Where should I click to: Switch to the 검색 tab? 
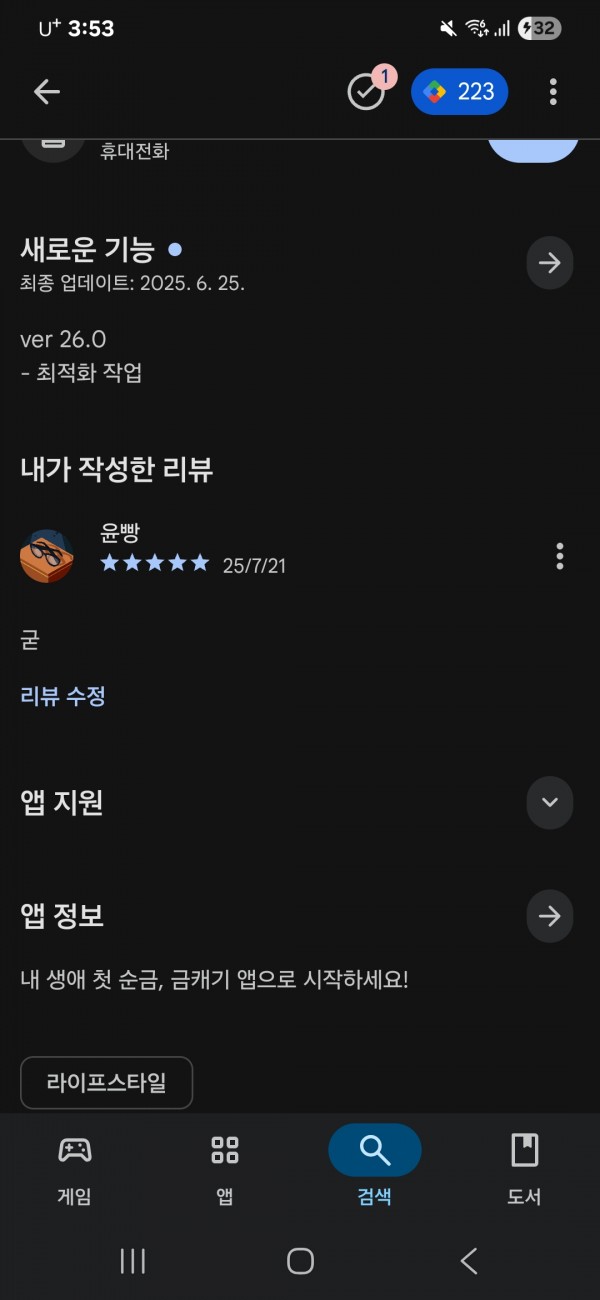pyautogui.click(x=375, y=1168)
